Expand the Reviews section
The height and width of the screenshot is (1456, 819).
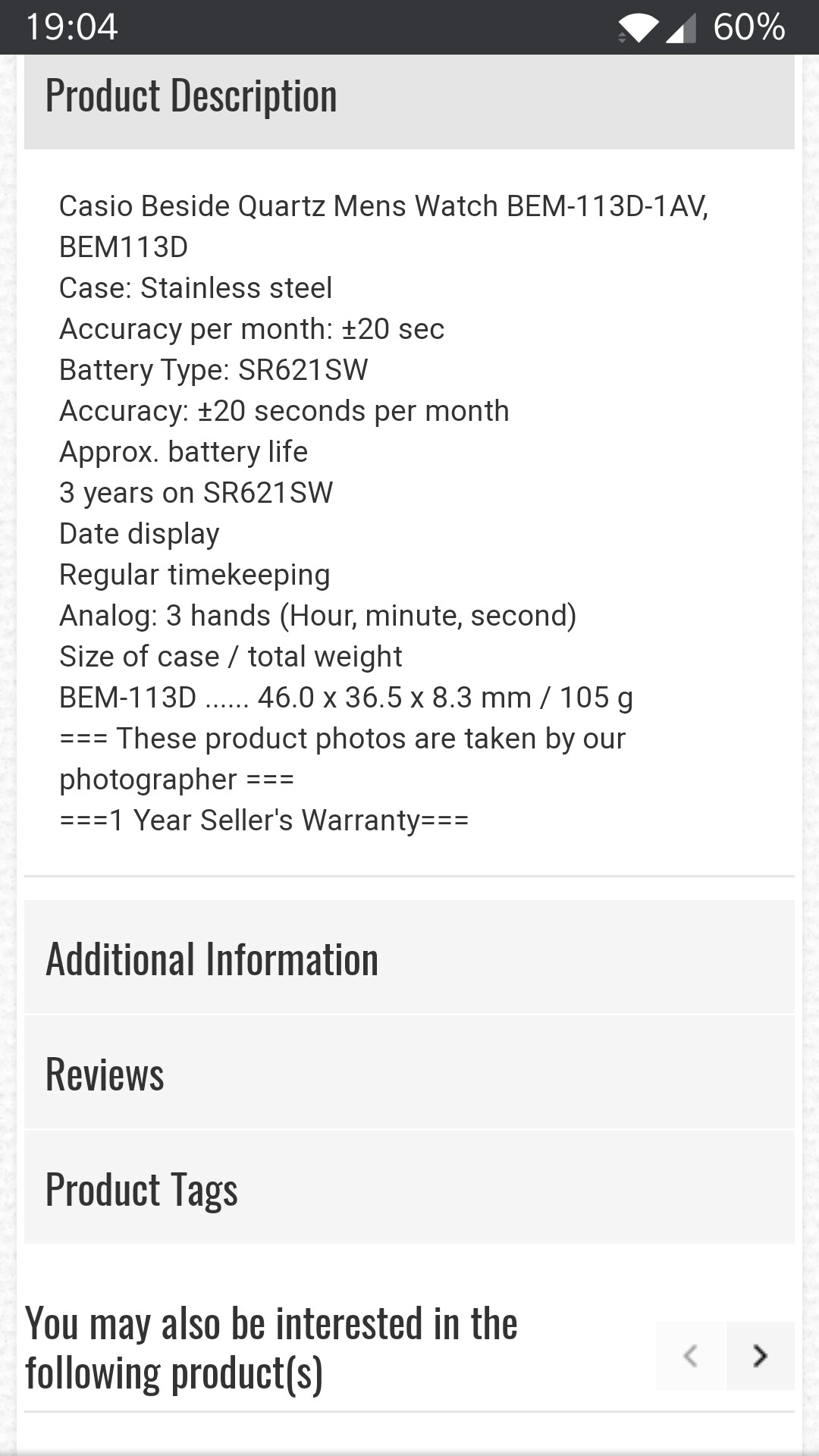click(x=409, y=1073)
